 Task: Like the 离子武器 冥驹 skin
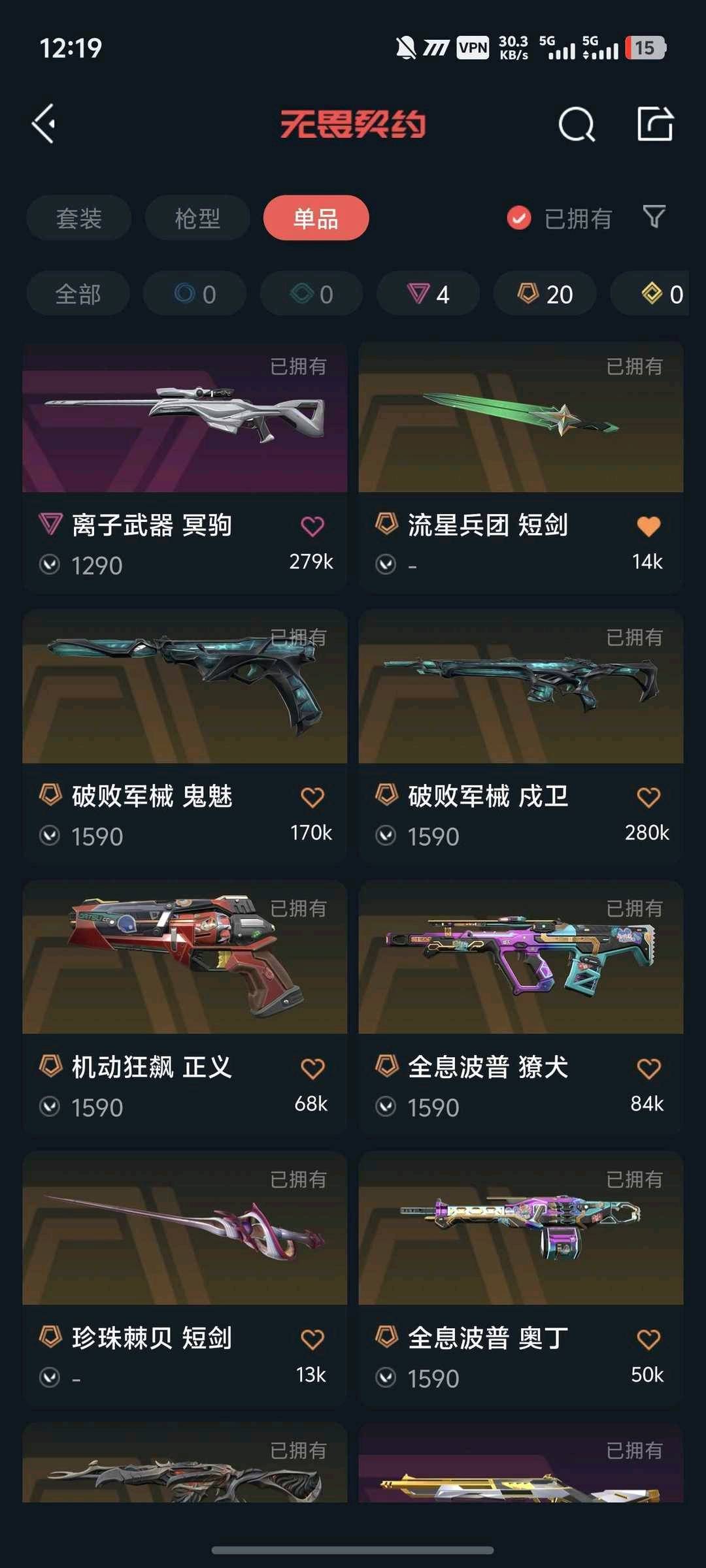pos(312,526)
